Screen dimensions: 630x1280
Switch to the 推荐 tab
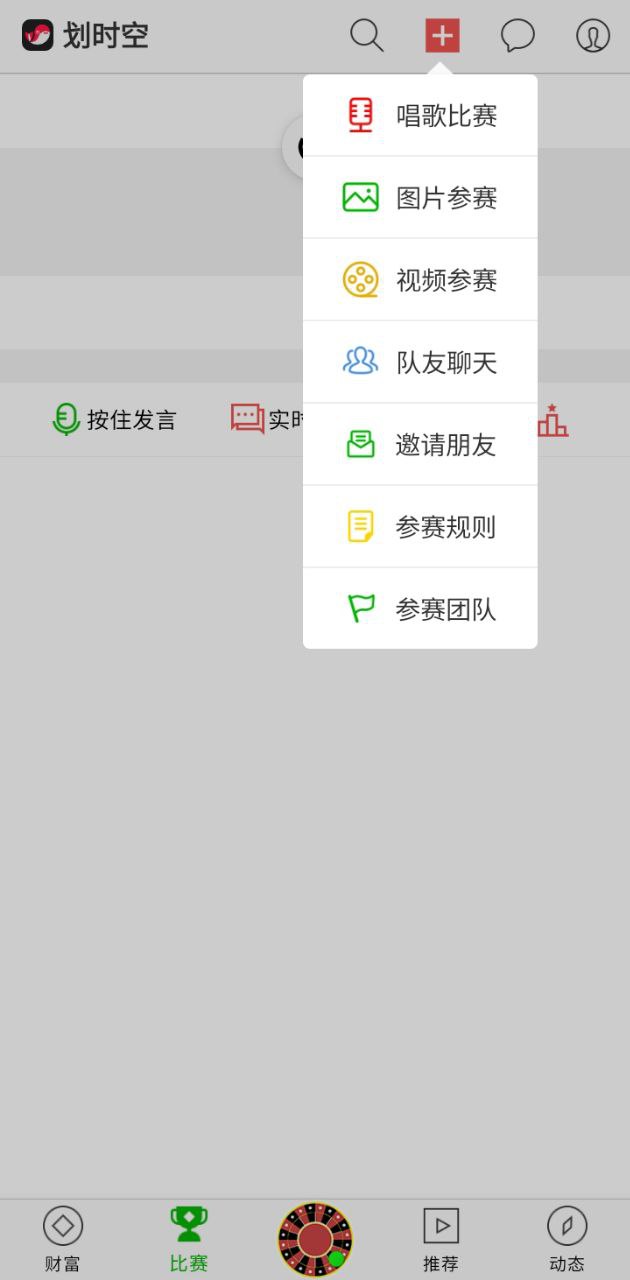tap(441, 1238)
